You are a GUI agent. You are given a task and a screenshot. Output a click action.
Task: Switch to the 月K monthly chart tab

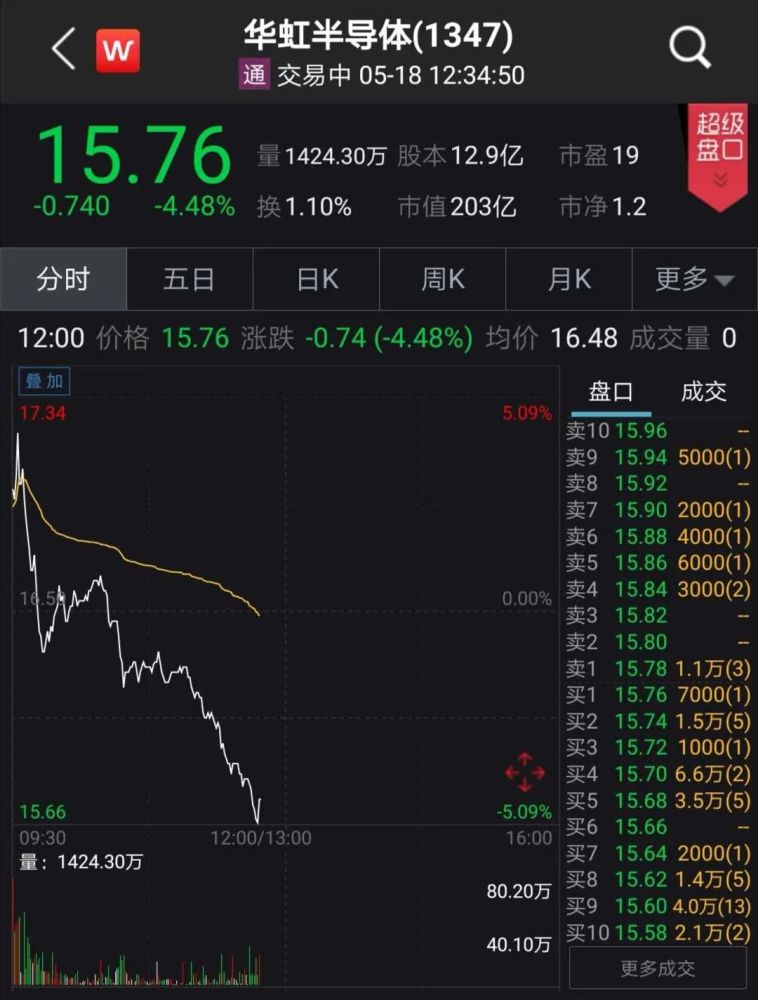pyautogui.click(x=568, y=280)
